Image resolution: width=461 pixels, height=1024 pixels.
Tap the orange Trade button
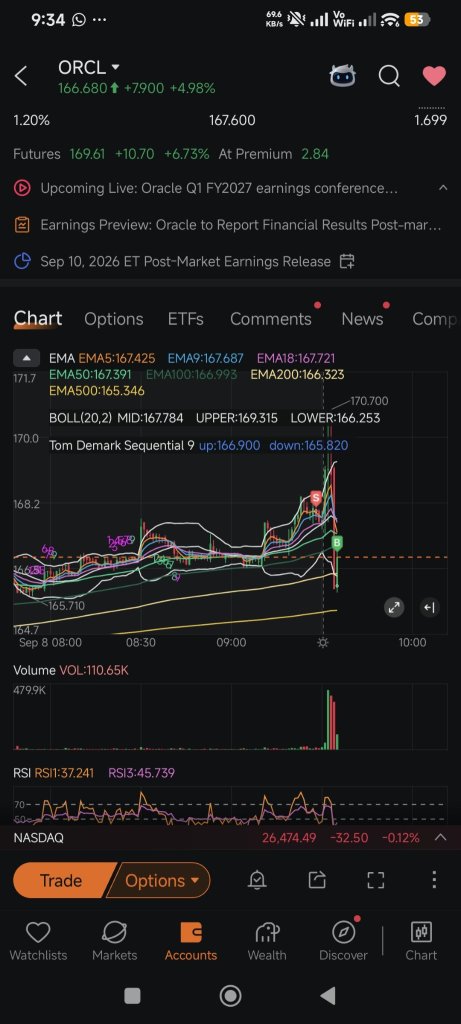[x=62, y=880]
